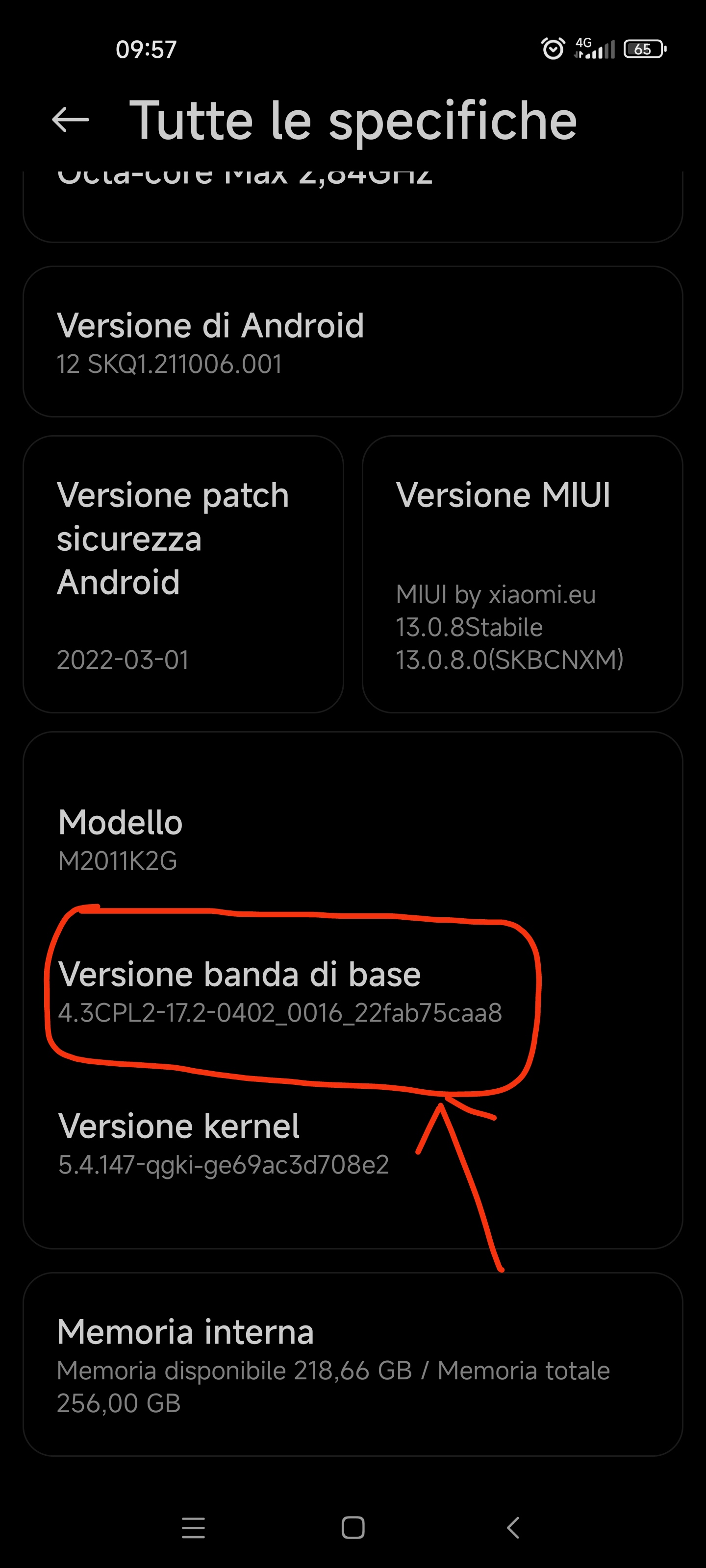Tap the Versione MIUI card
Image resolution: width=706 pixels, height=1568 pixels.
[522, 574]
